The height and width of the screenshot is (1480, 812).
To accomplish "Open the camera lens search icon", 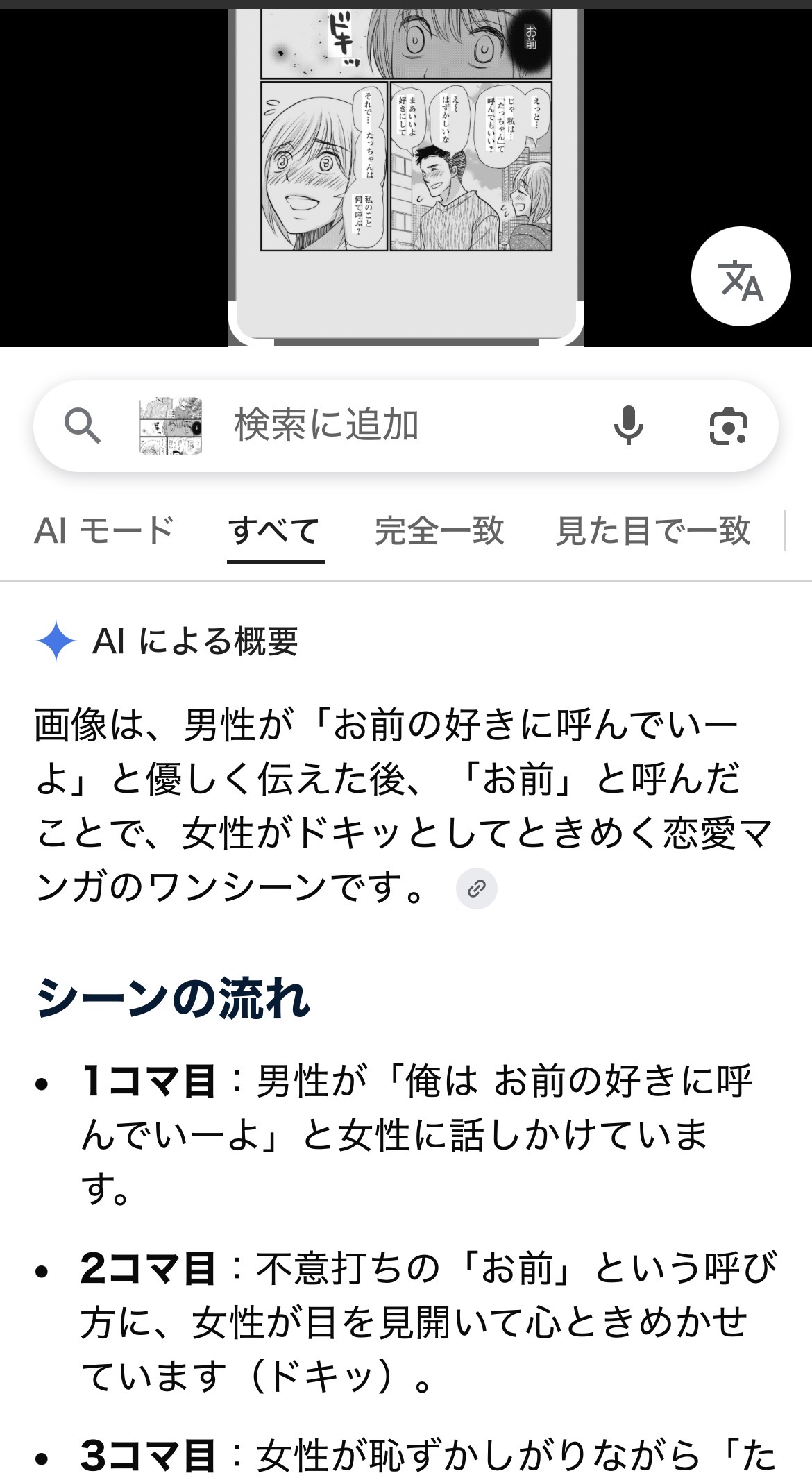I will [728, 426].
